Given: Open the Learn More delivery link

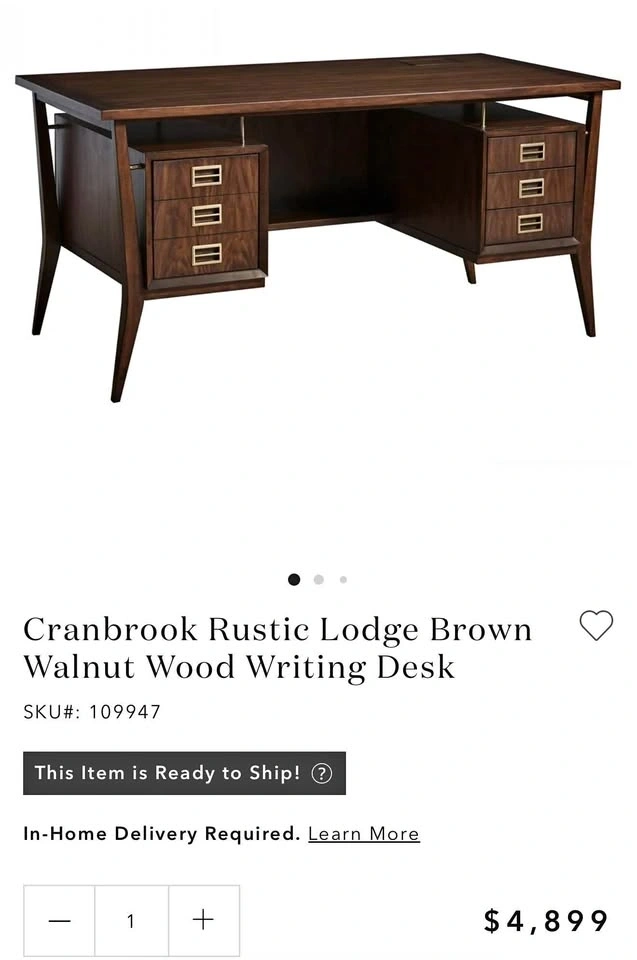Looking at the screenshot, I should [x=363, y=834].
